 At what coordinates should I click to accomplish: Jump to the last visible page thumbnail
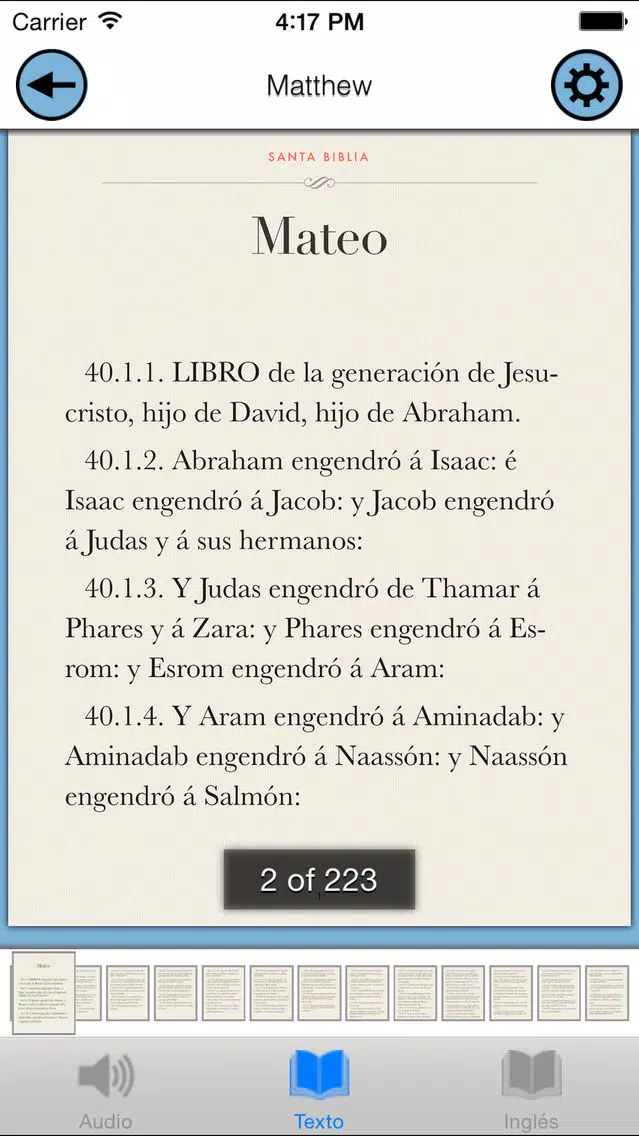[x=607, y=993]
